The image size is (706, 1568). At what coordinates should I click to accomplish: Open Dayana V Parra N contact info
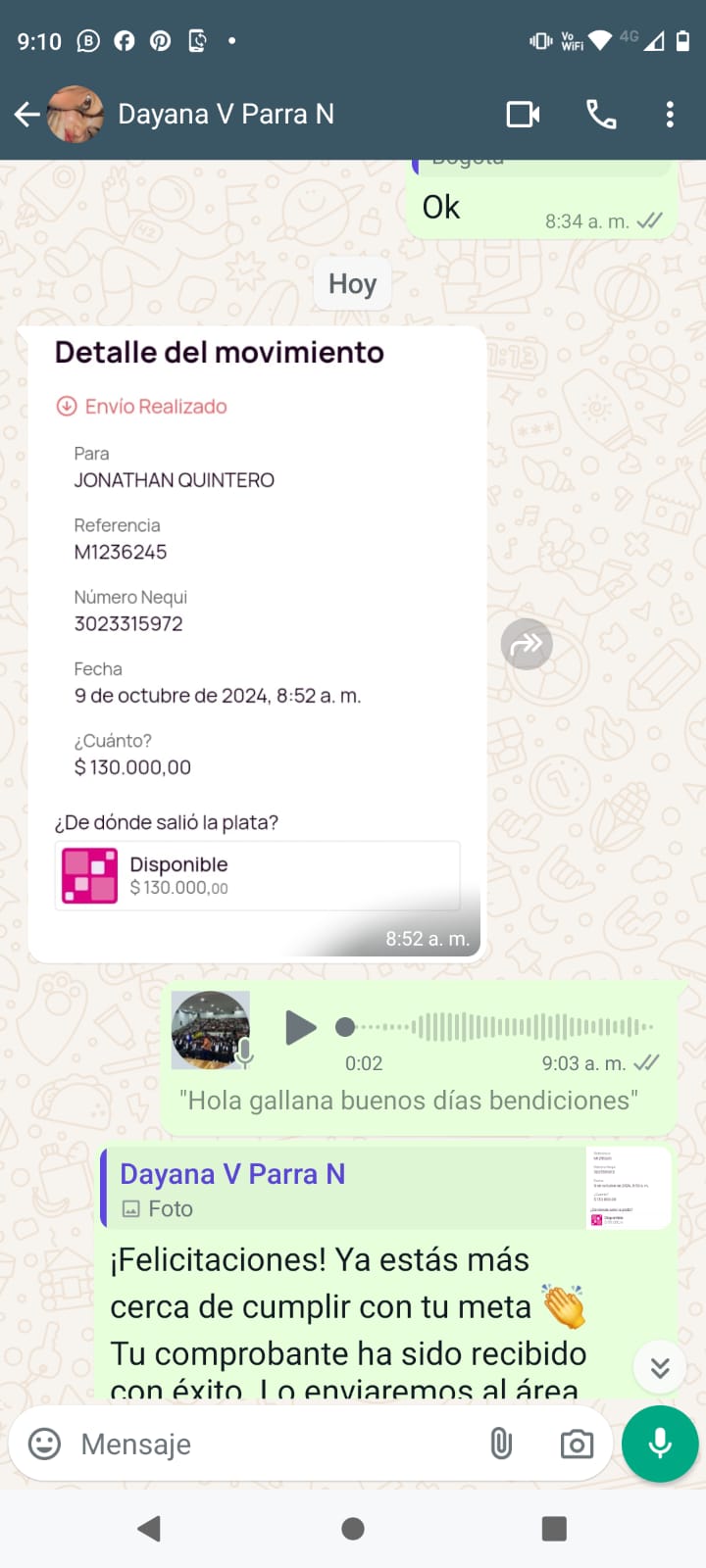point(226,115)
